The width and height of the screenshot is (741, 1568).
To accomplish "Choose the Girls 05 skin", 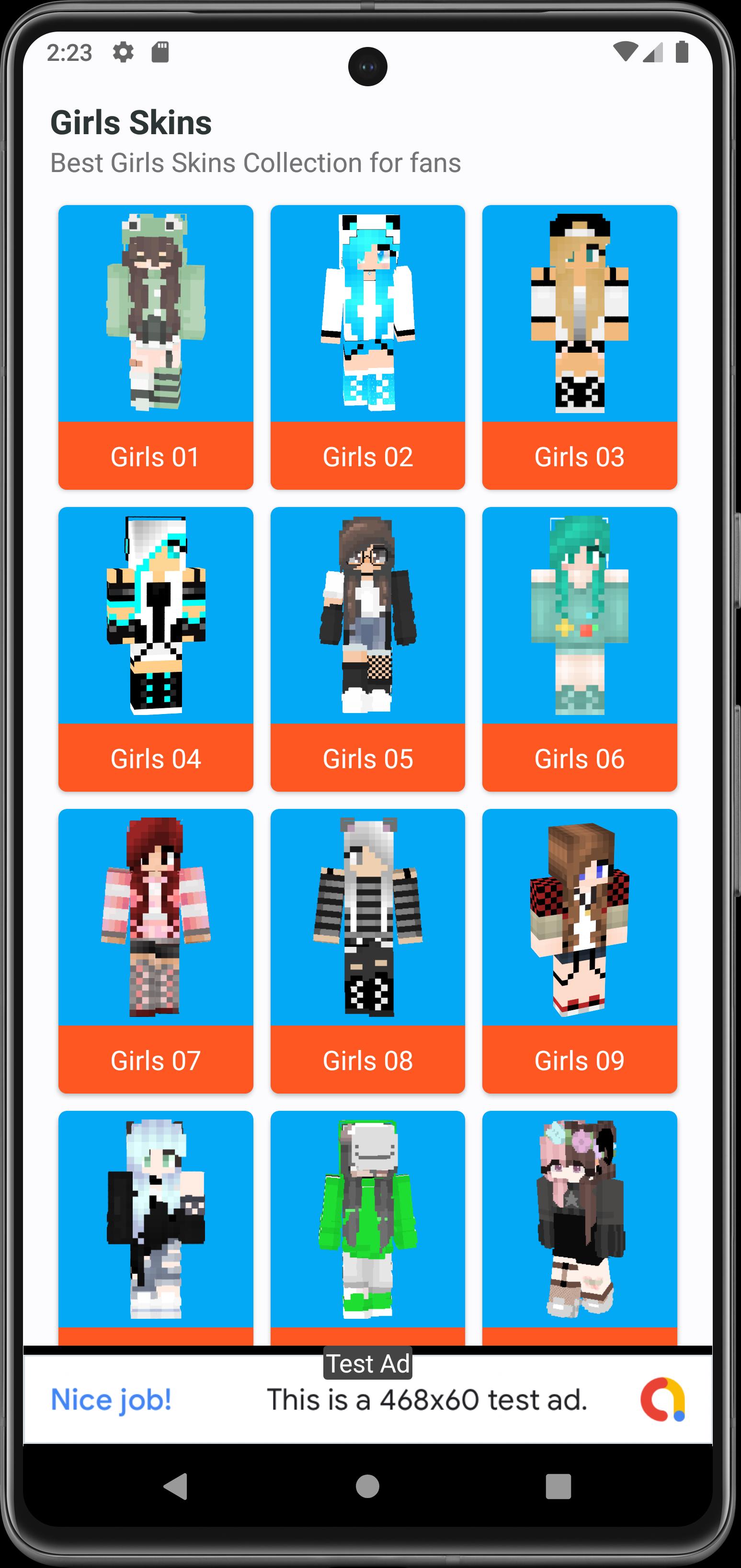I will coord(367,649).
